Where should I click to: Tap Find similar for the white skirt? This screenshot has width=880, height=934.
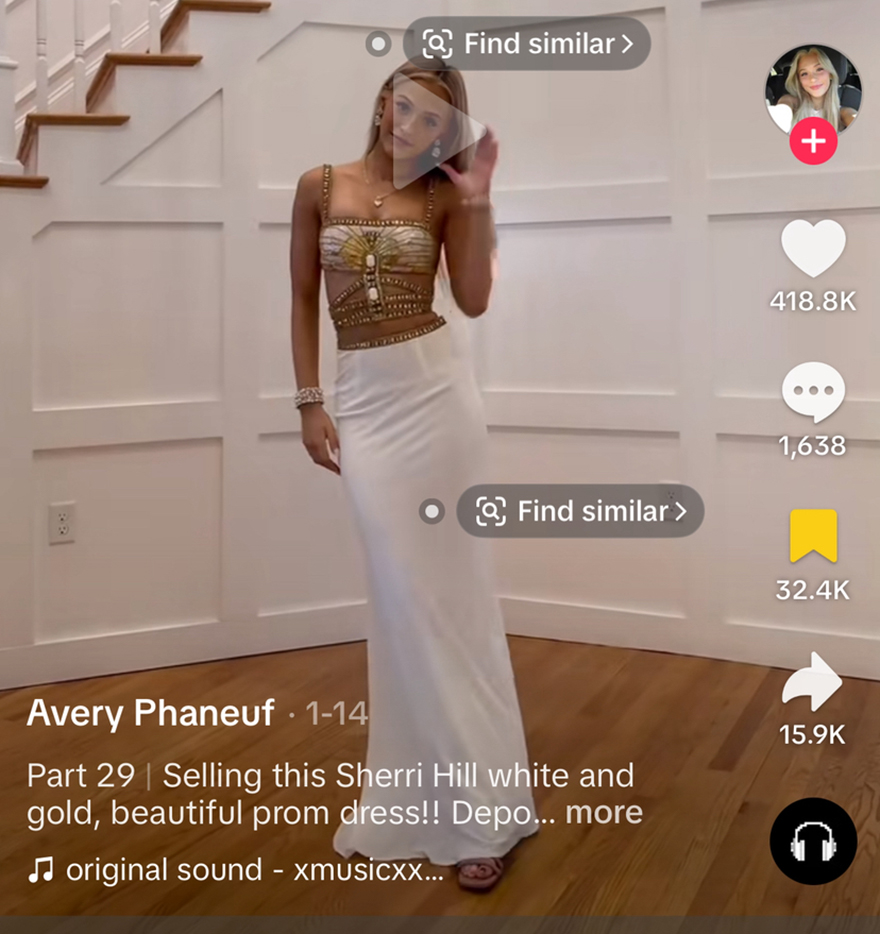coord(581,511)
